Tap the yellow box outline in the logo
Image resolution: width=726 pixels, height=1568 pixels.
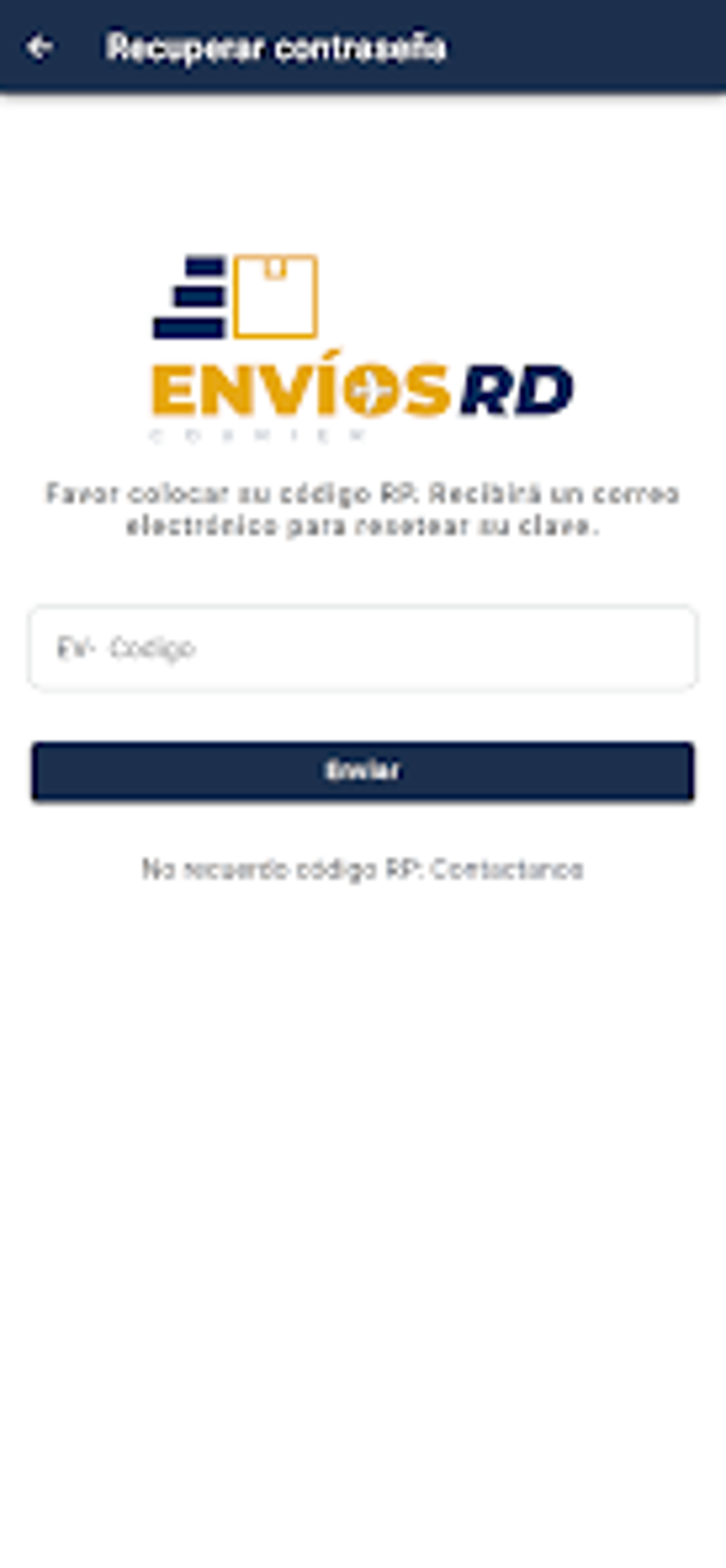click(274, 297)
